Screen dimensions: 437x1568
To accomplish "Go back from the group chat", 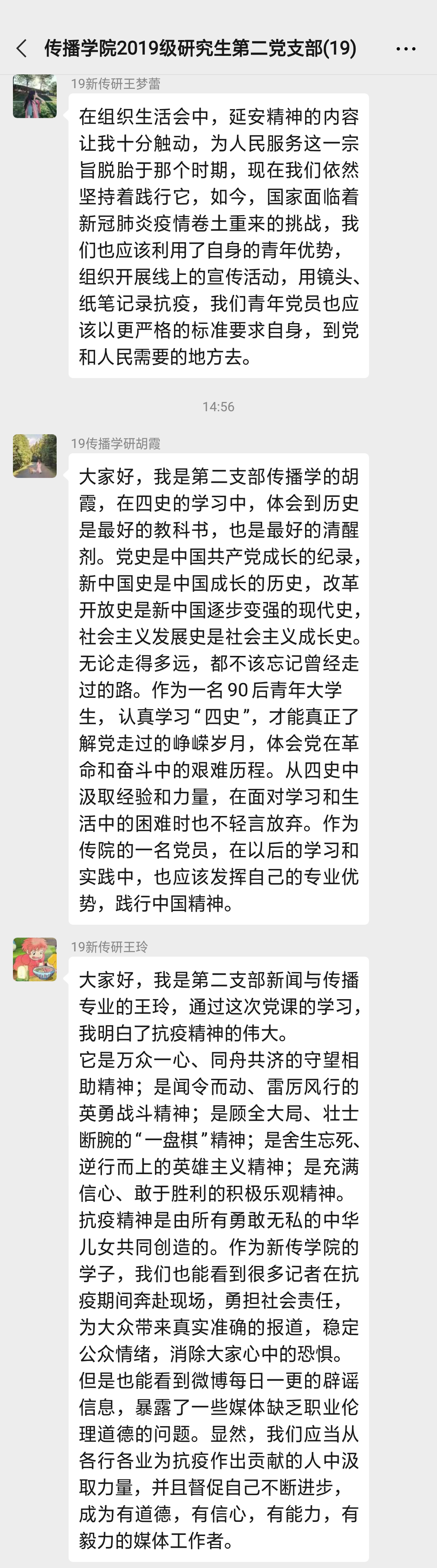I will (x=22, y=49).
